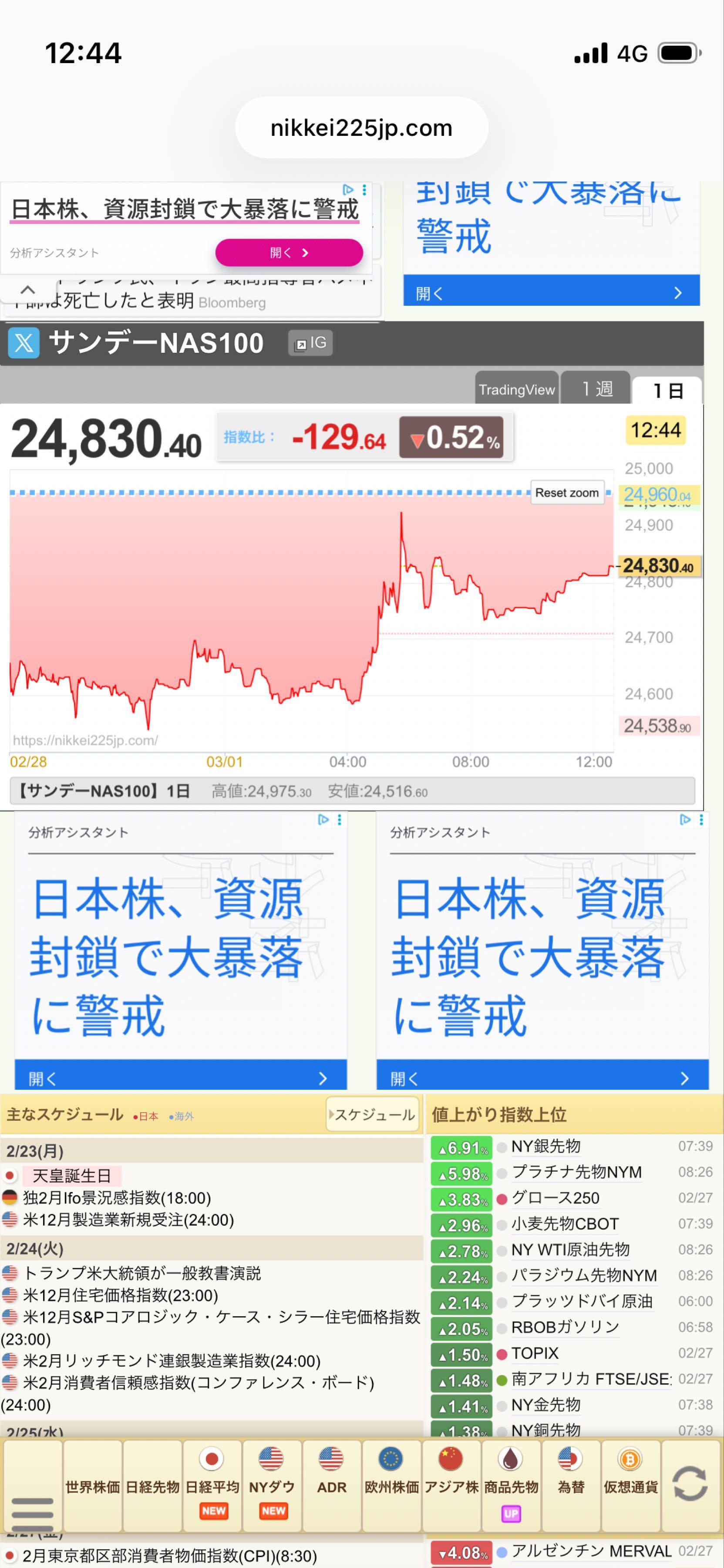724x1568 pixels.
Task: Tap the ADR icon with US flag
Action: (332, 1484)
